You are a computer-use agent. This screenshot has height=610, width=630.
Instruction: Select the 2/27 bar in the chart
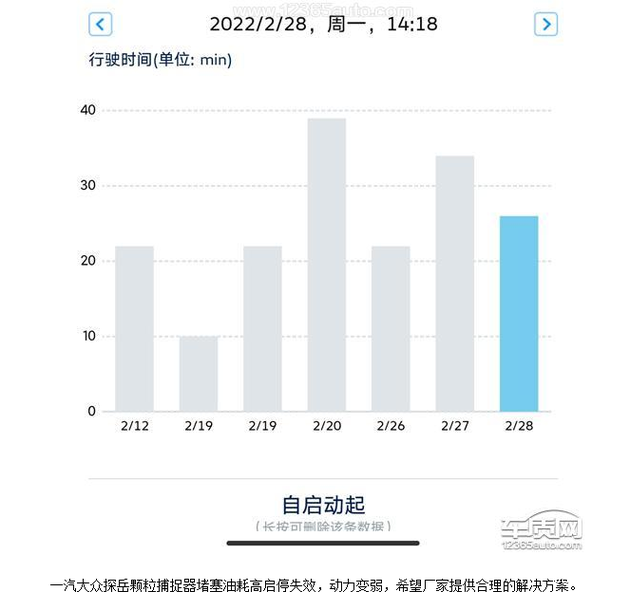click(455, 283)
